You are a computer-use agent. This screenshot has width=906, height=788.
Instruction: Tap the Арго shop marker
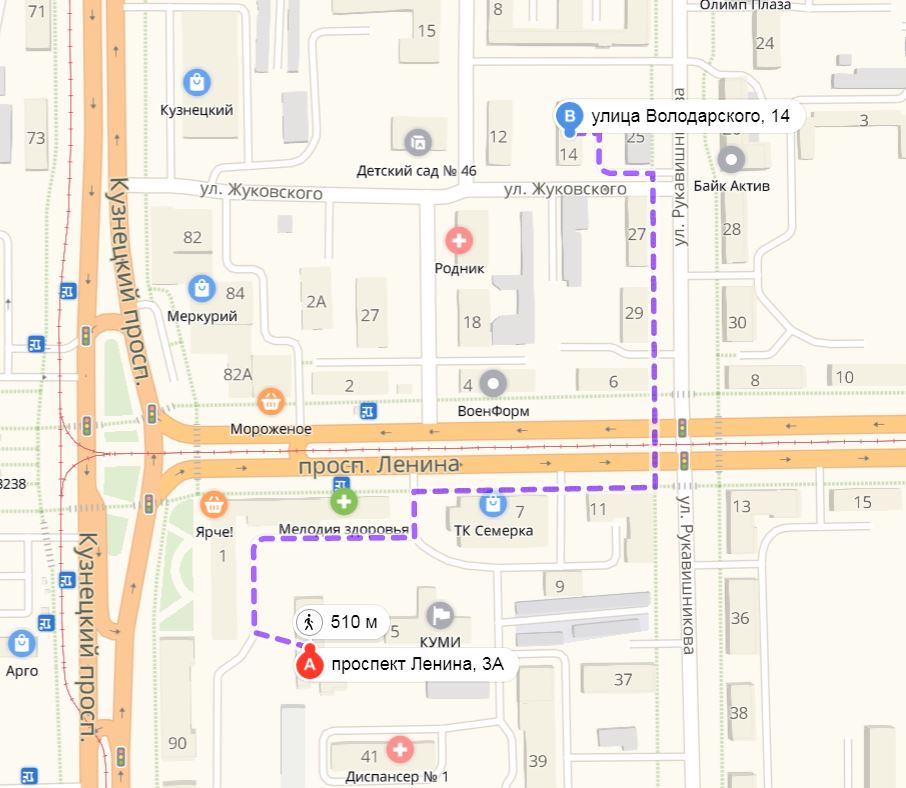(22, 643)
